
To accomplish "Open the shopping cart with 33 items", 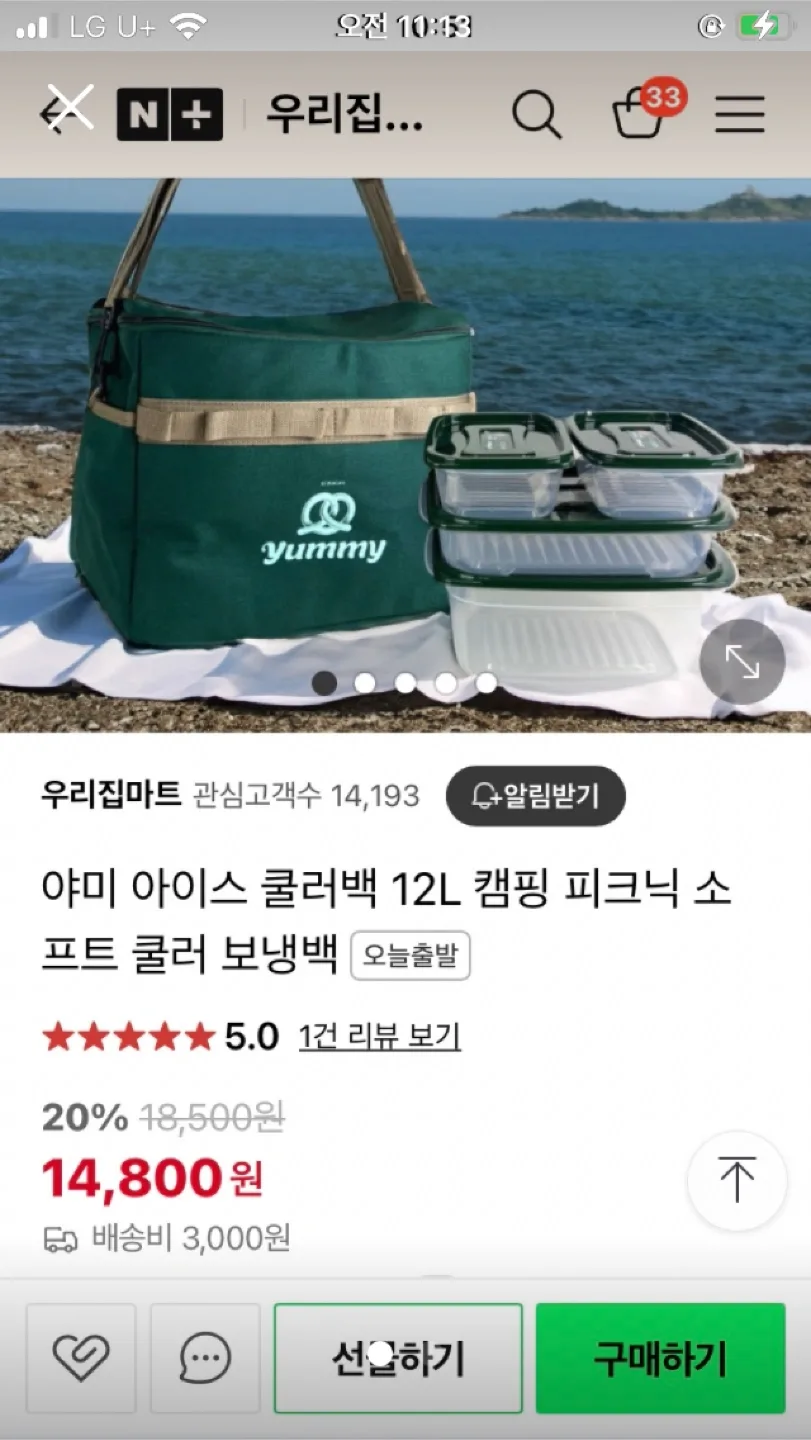I will [640, 114].
